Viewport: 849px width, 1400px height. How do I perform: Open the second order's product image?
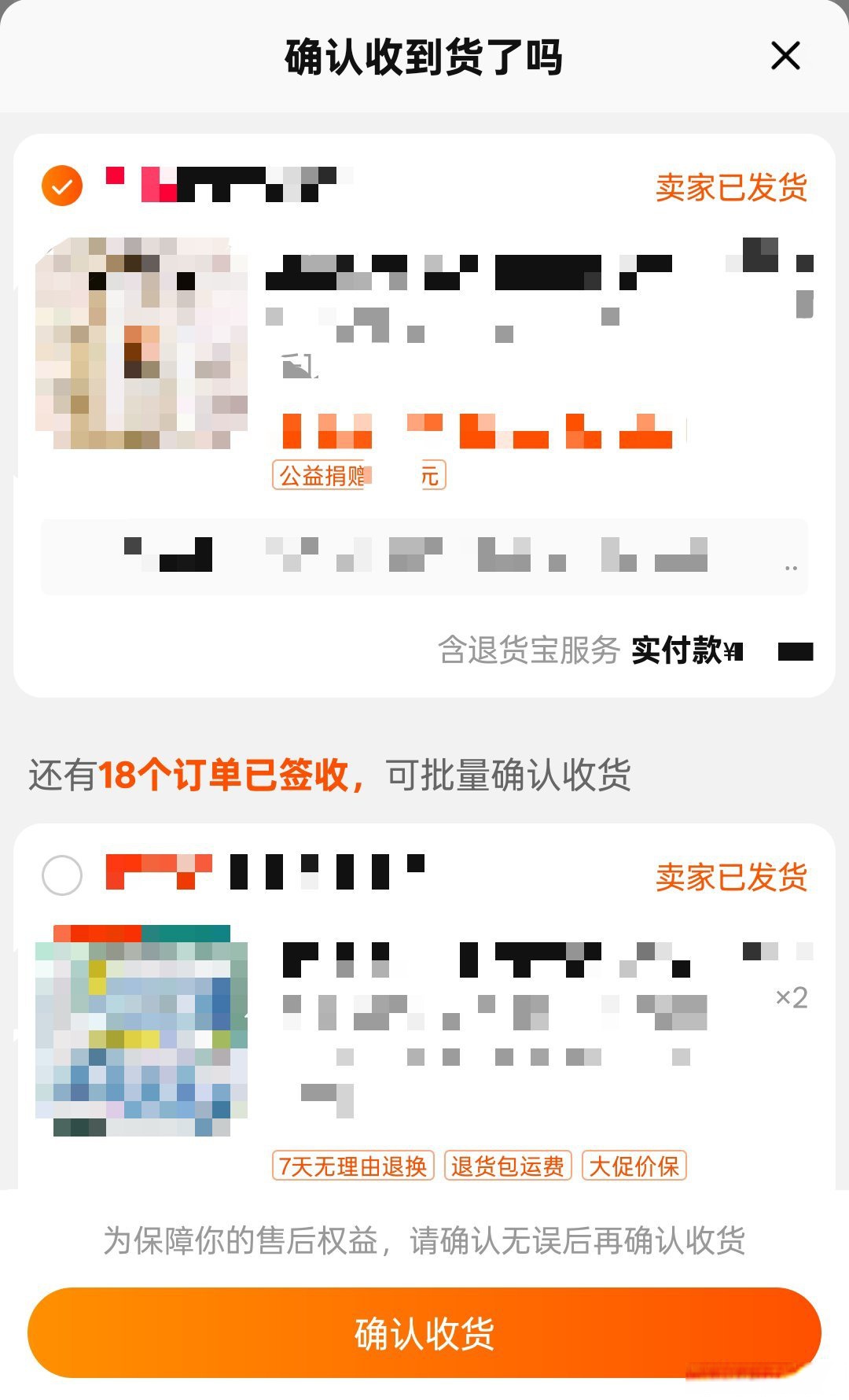tap(141, 1030)
